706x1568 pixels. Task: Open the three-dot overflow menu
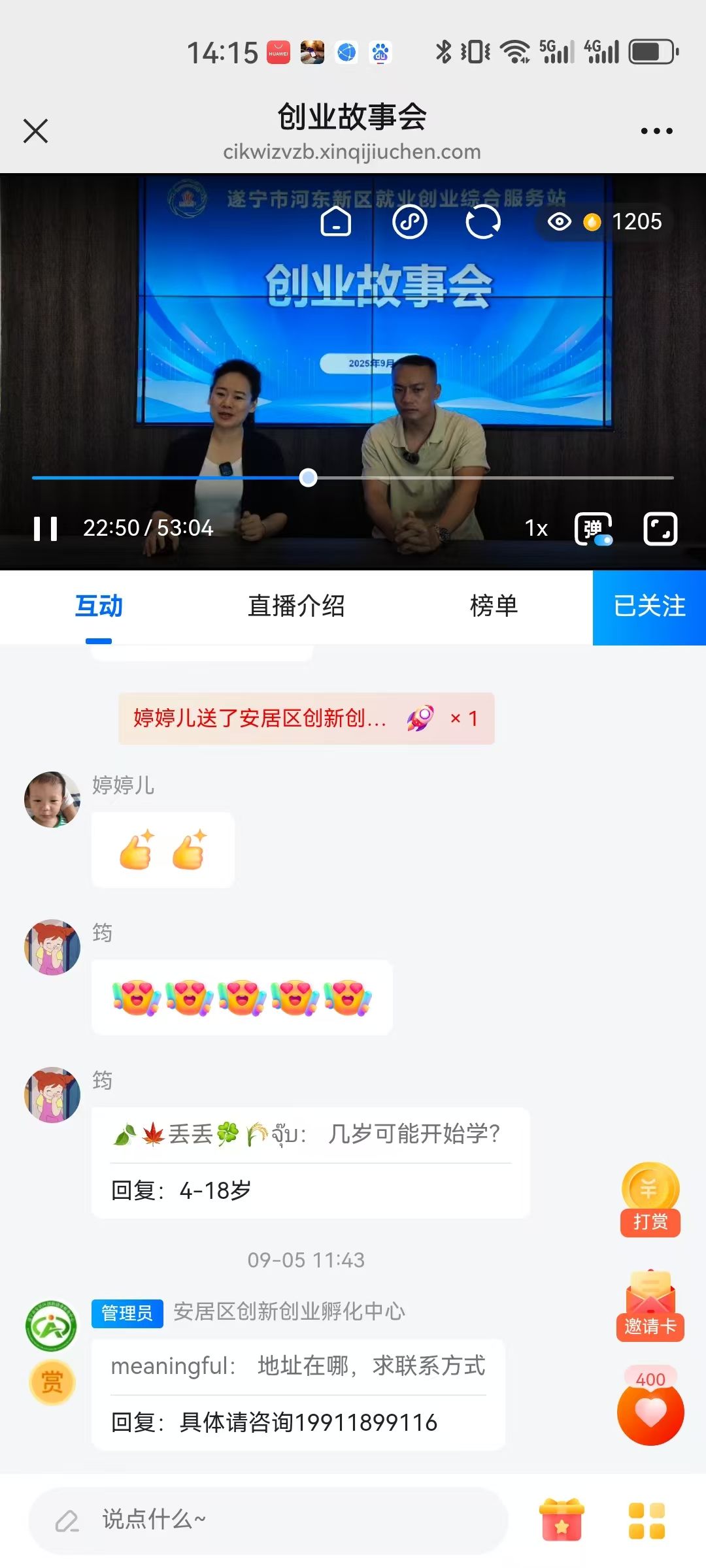pyautogui.click(x=656, y=131)
